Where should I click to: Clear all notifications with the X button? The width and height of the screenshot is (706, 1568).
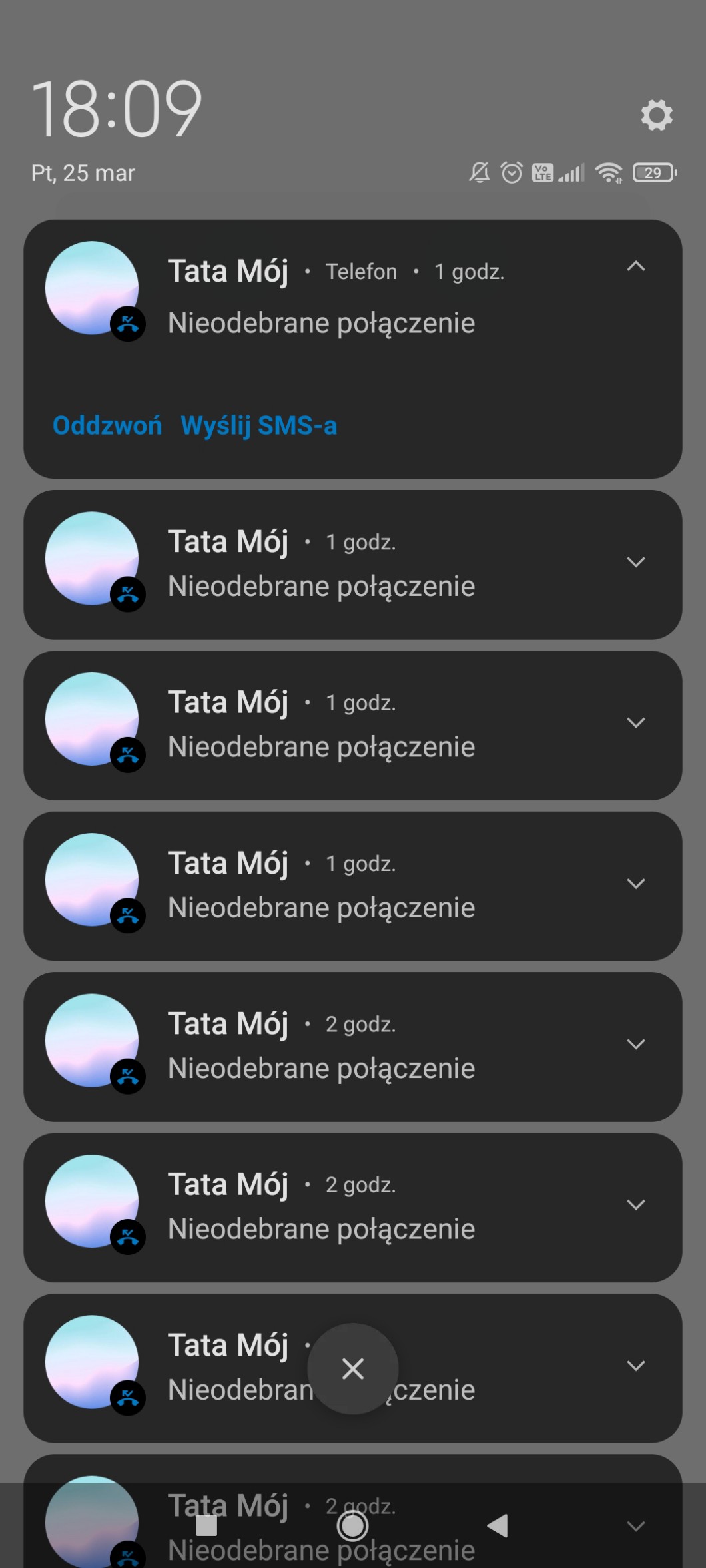(x=352, y=1369)
